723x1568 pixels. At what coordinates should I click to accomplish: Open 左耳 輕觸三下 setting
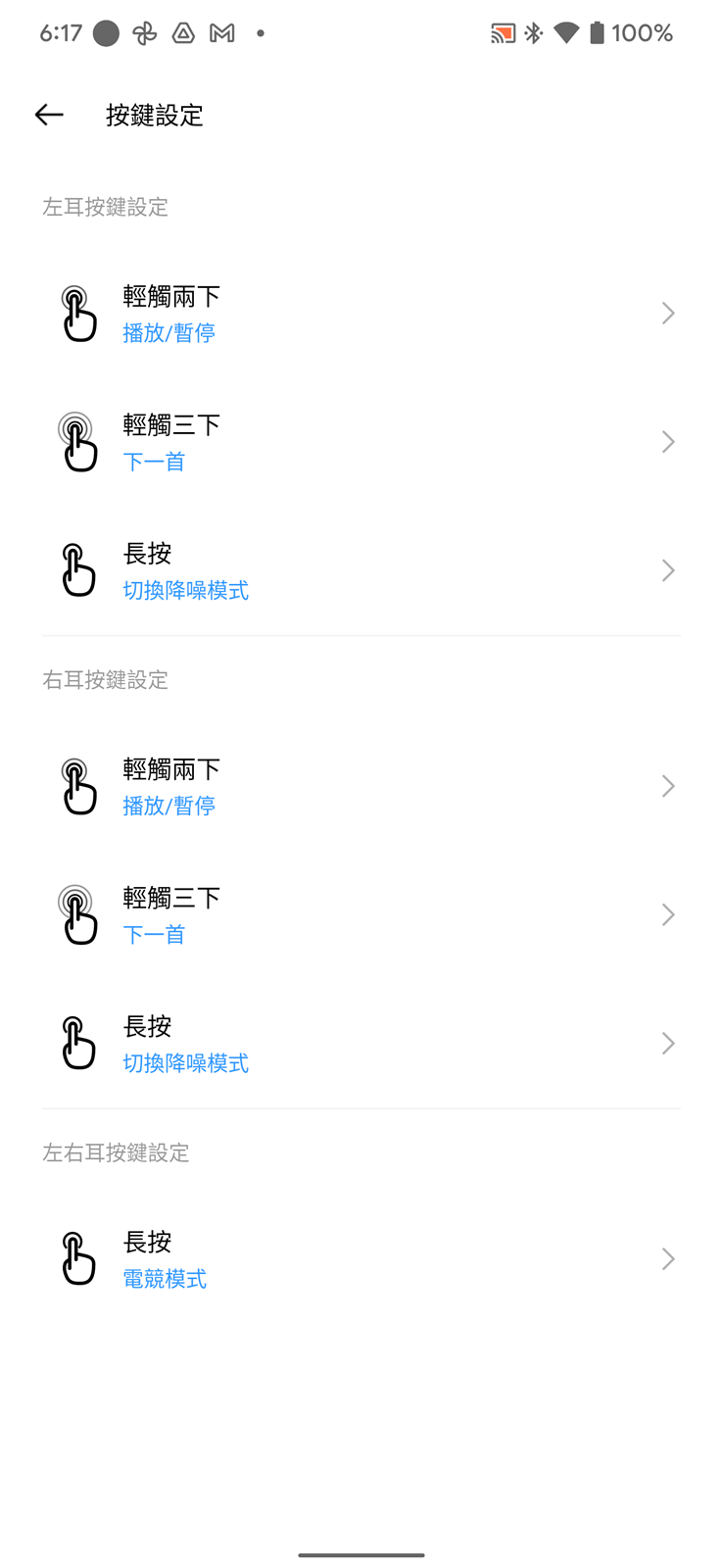coord(361,442)
